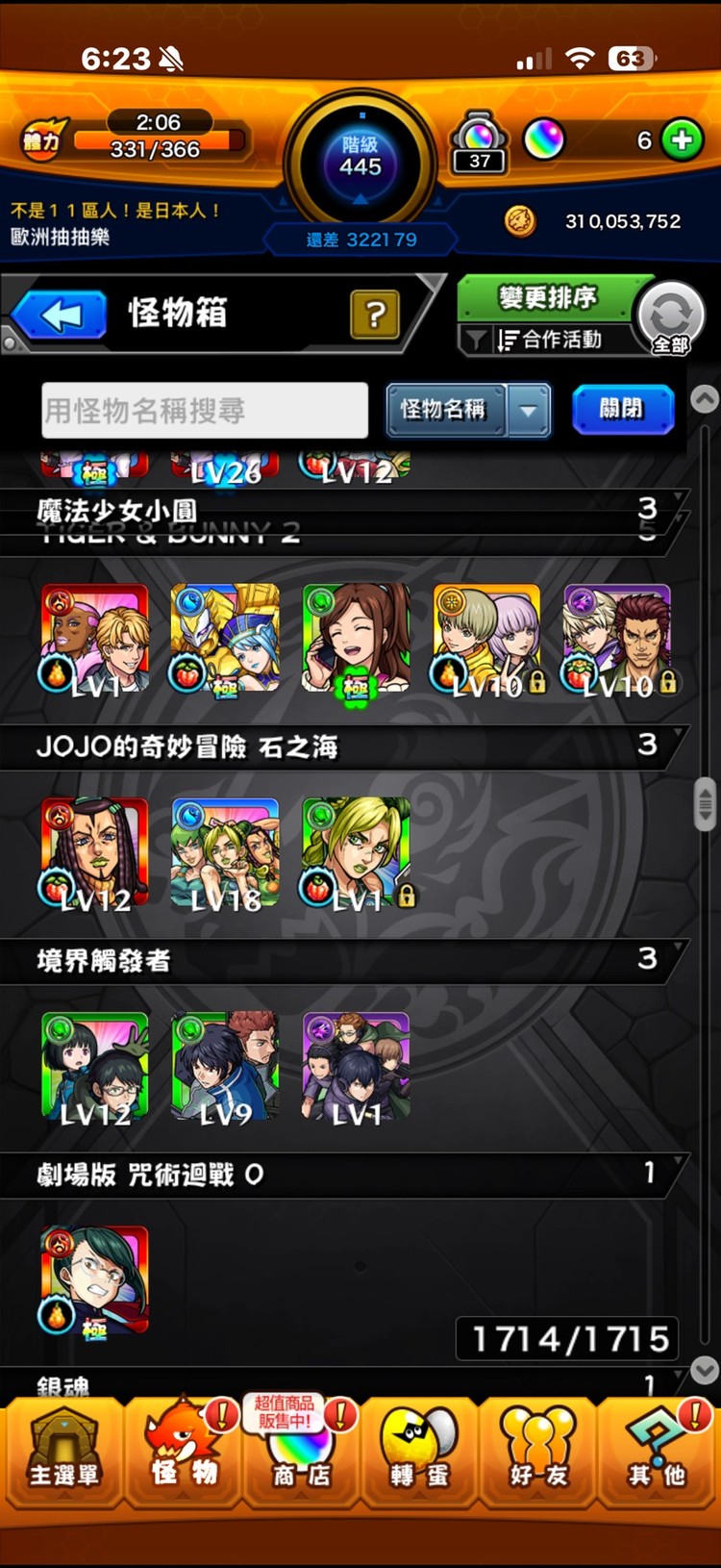Tap the 全部 refresh filter button

(671, 319)
